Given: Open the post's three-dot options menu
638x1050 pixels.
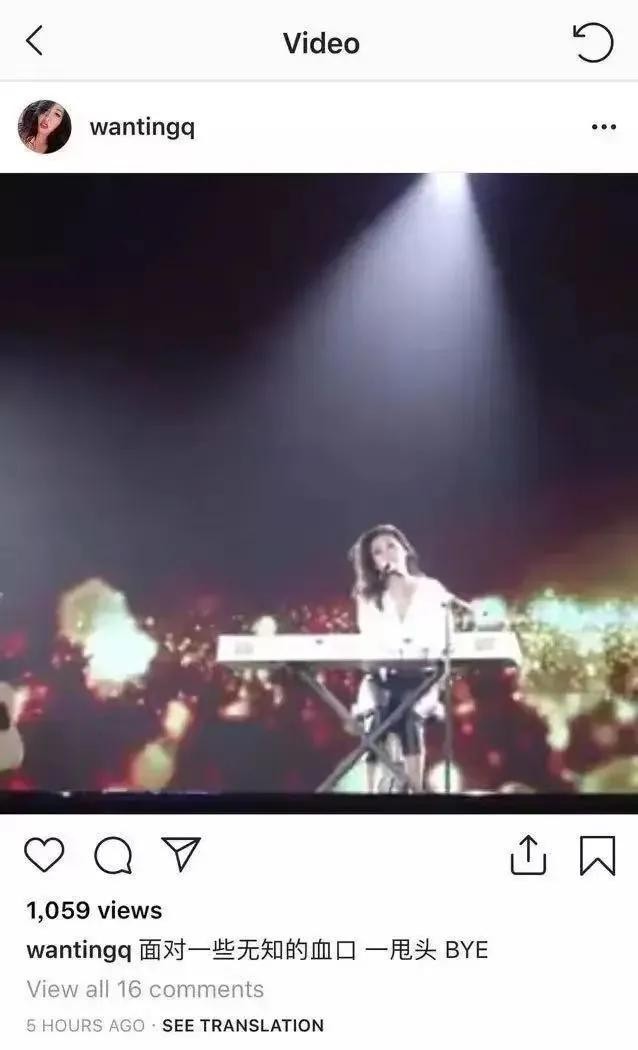Looking at the screenshot, I should point(603,127).
